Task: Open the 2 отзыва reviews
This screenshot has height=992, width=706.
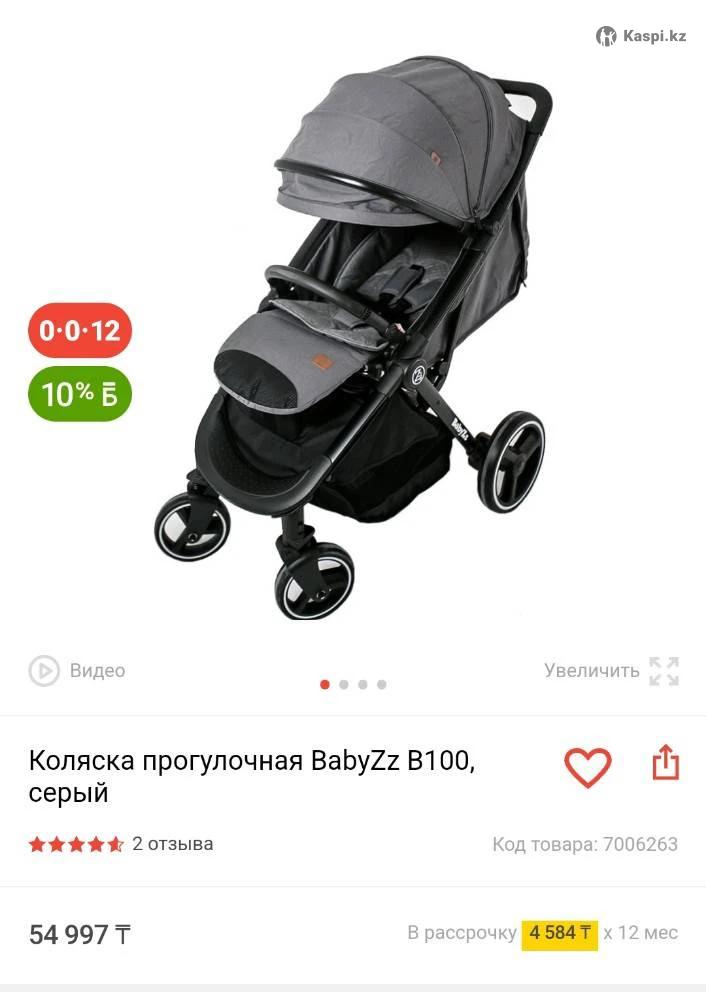Action: (x=172, y=844)
